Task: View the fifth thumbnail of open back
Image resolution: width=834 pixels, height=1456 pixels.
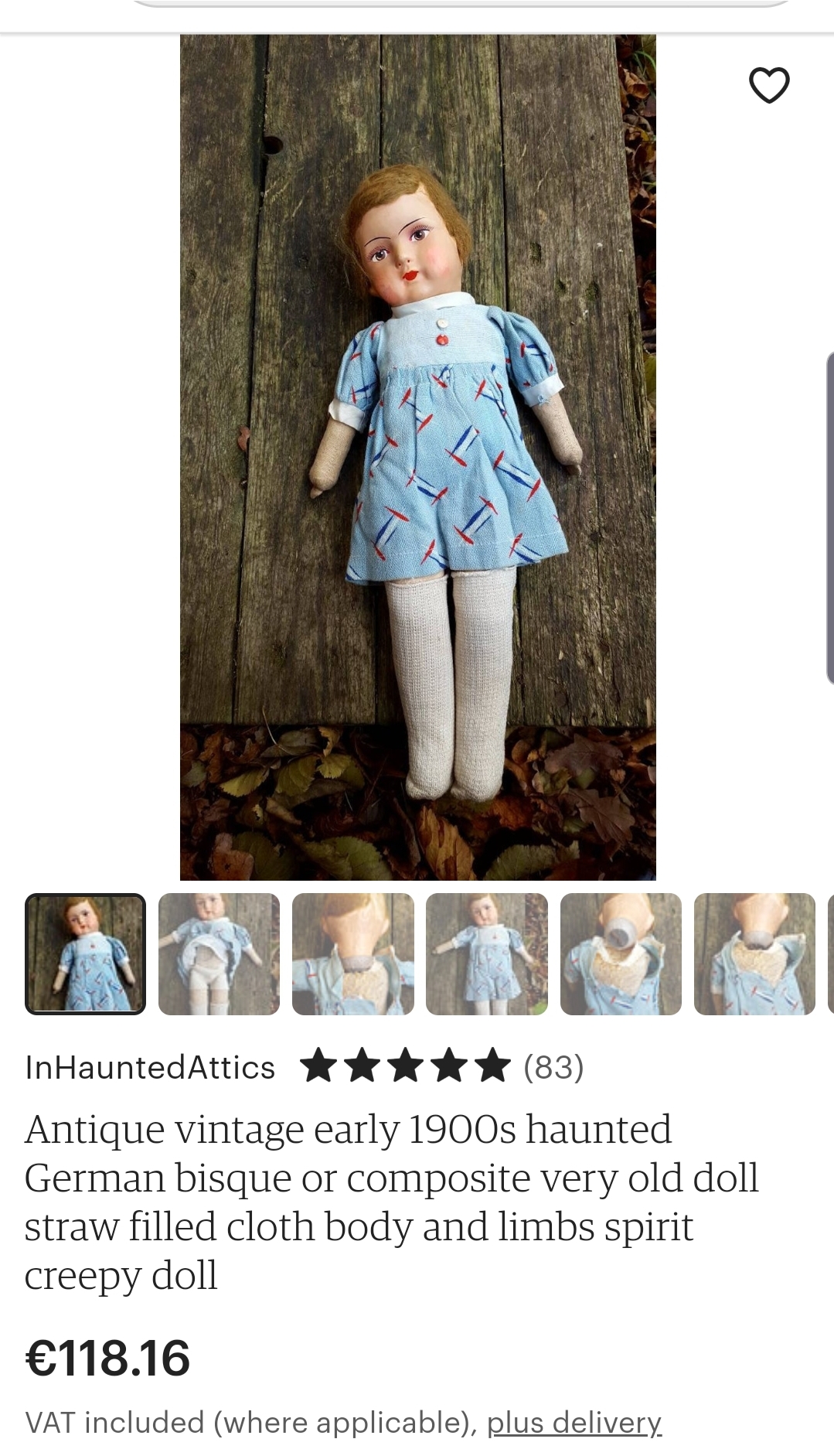Action: (x=621, y=953)
